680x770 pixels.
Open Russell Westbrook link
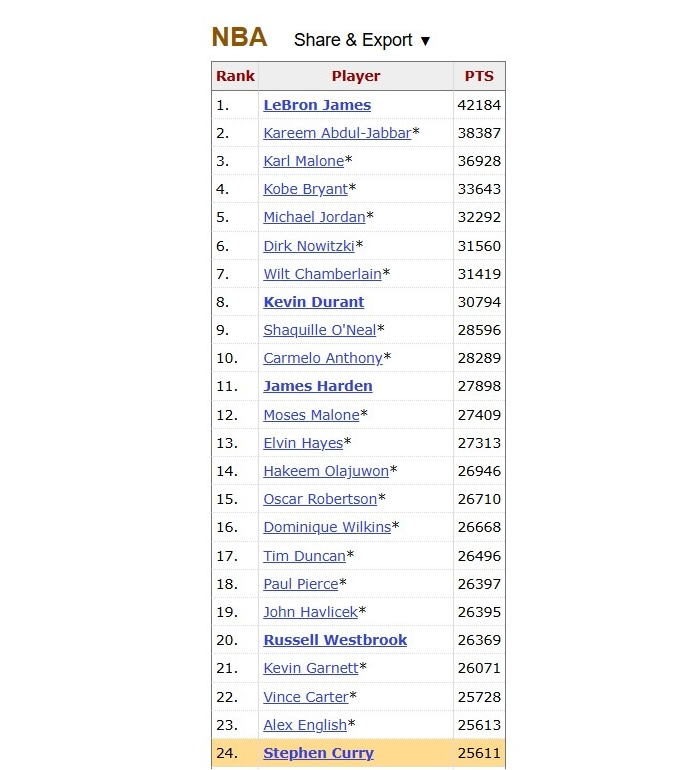(x=335, y=640)
